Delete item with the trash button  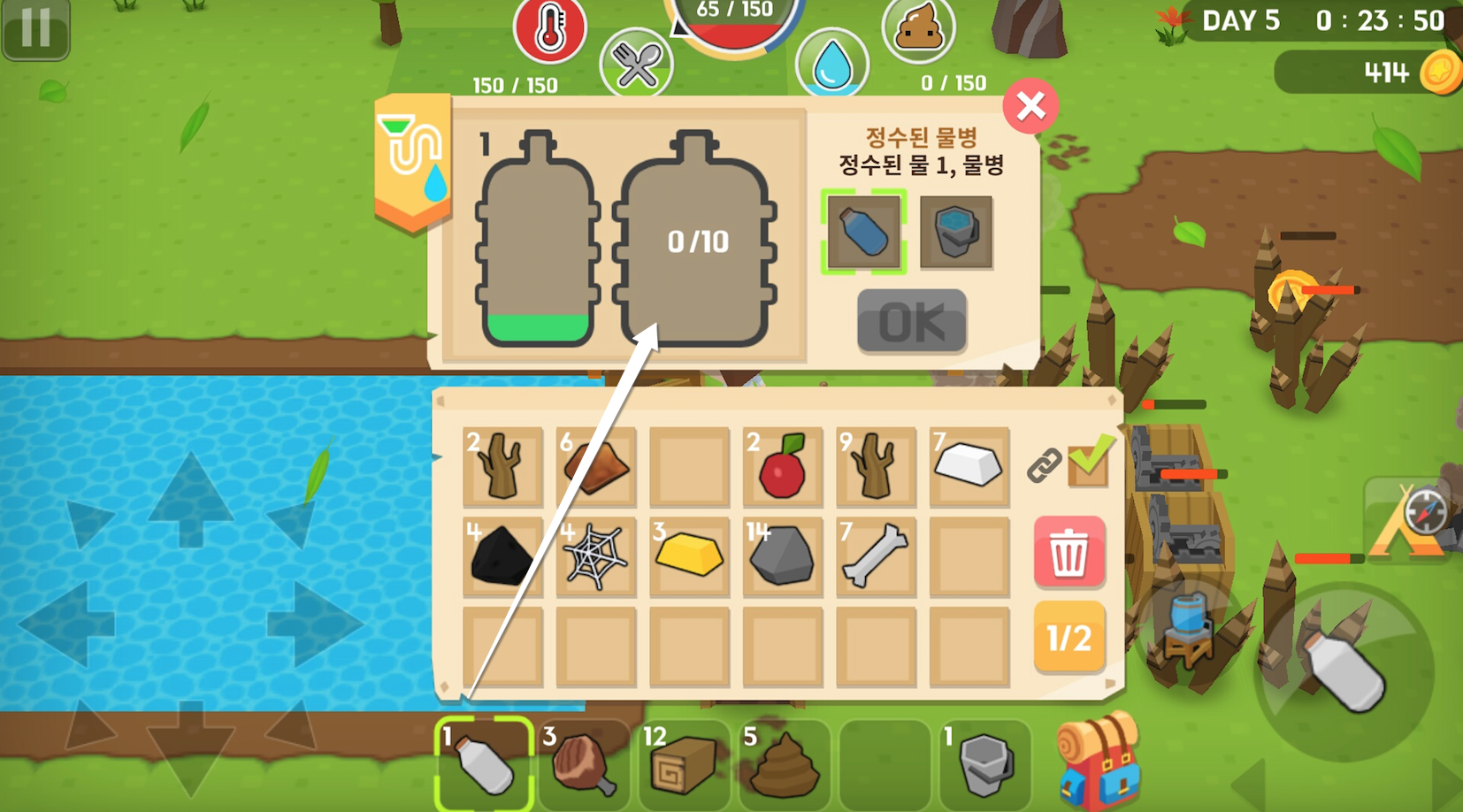1069,554
